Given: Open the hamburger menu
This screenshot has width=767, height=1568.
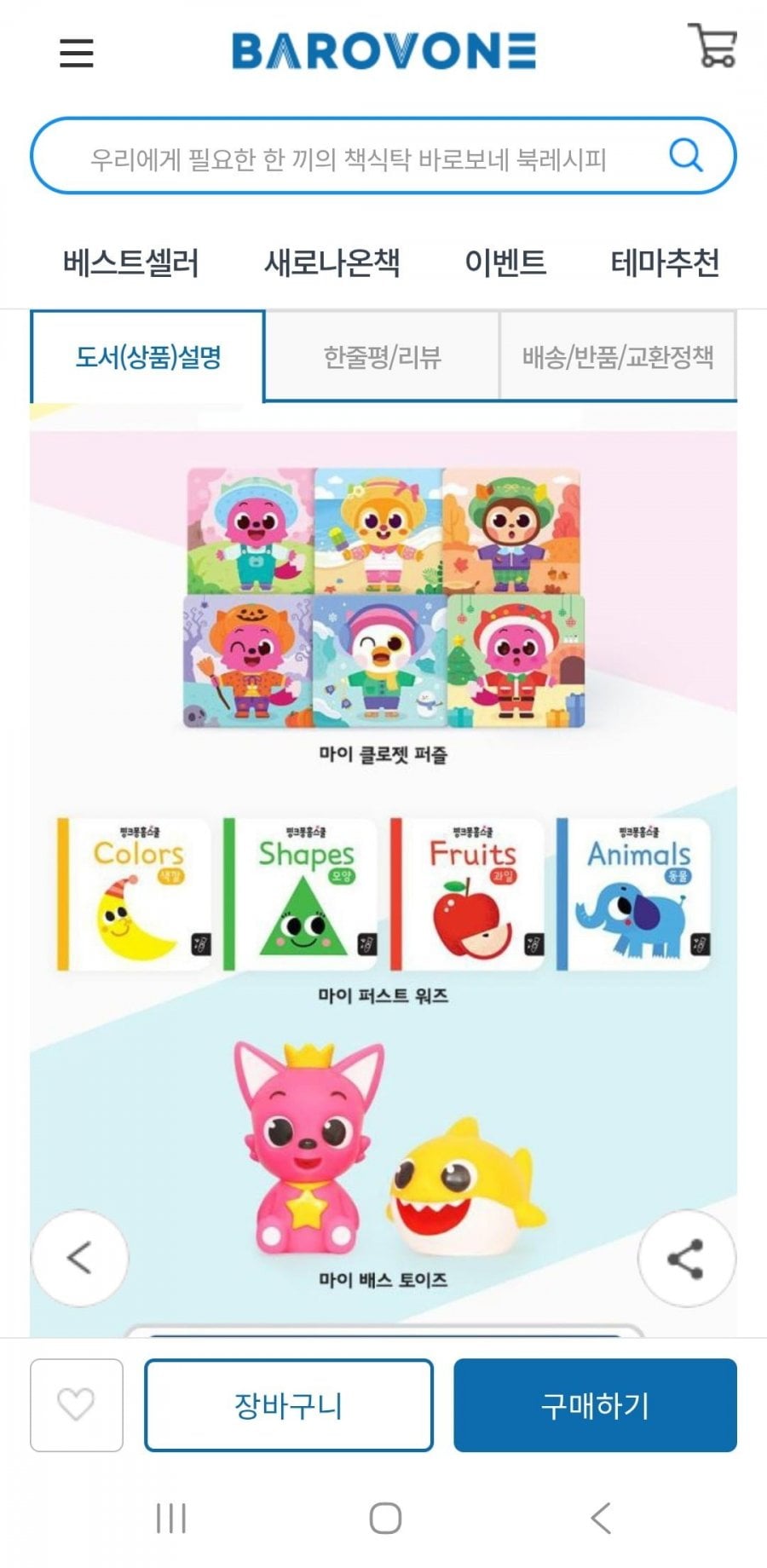Looking at the screenshot, I should coord(76,53).
